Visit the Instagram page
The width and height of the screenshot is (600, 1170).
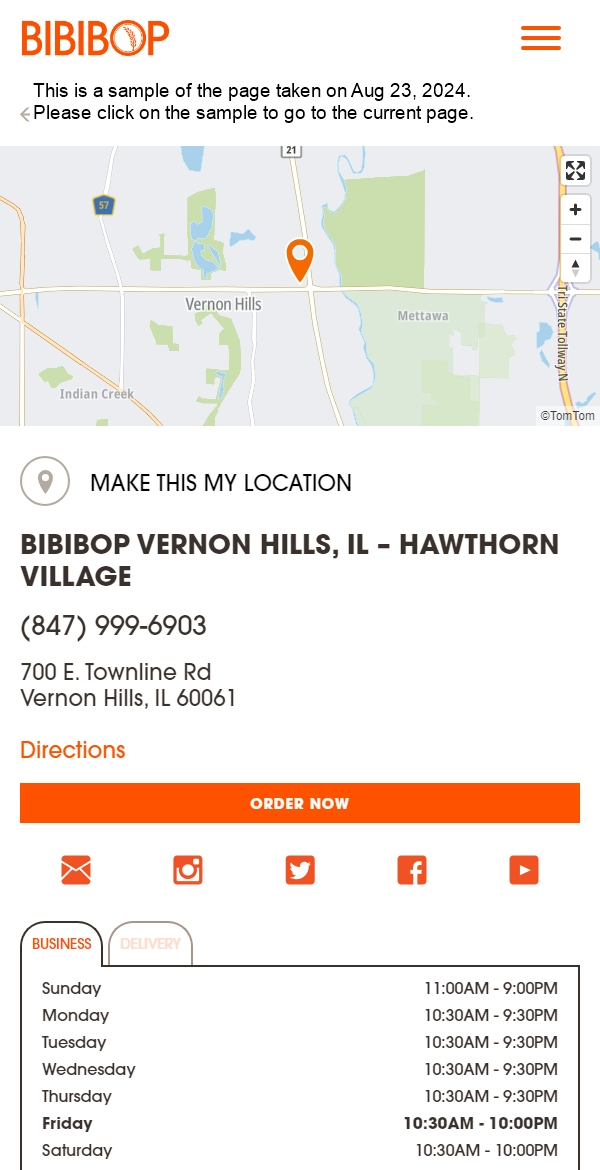188,870
